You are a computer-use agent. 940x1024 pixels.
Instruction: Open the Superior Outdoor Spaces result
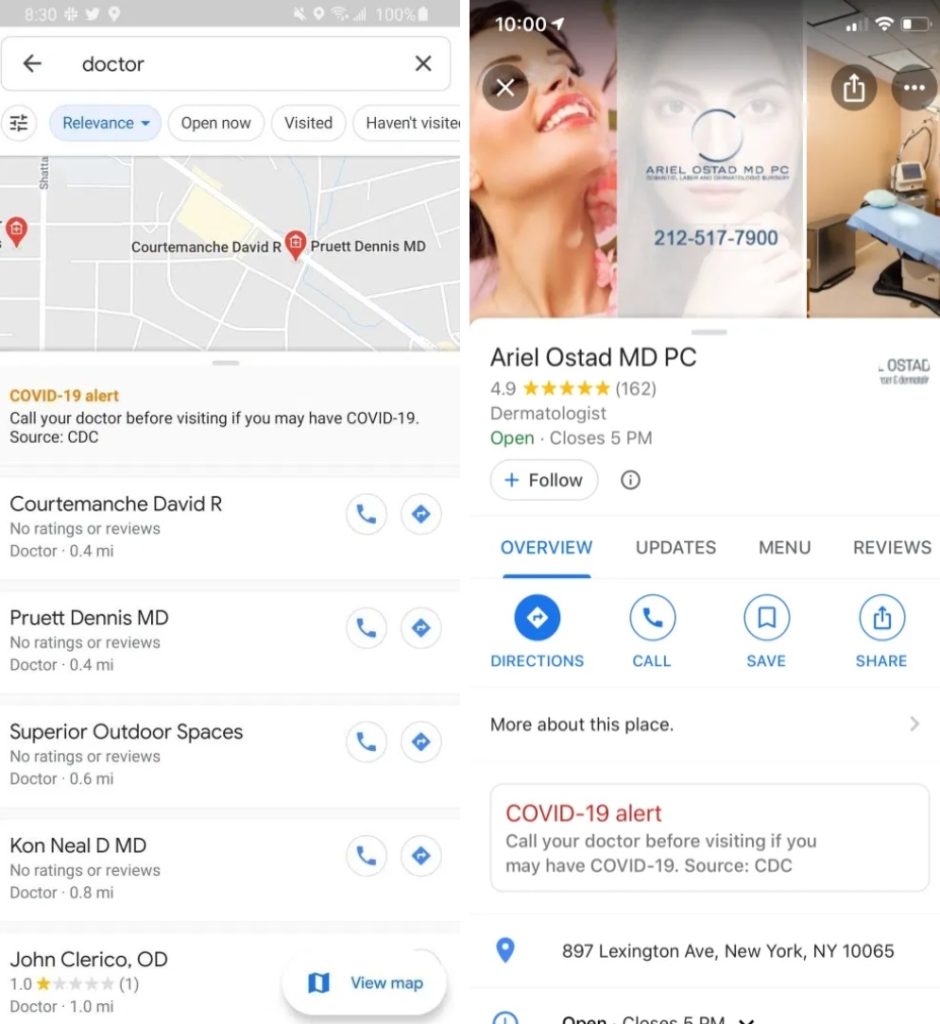(x=126, y=732)
